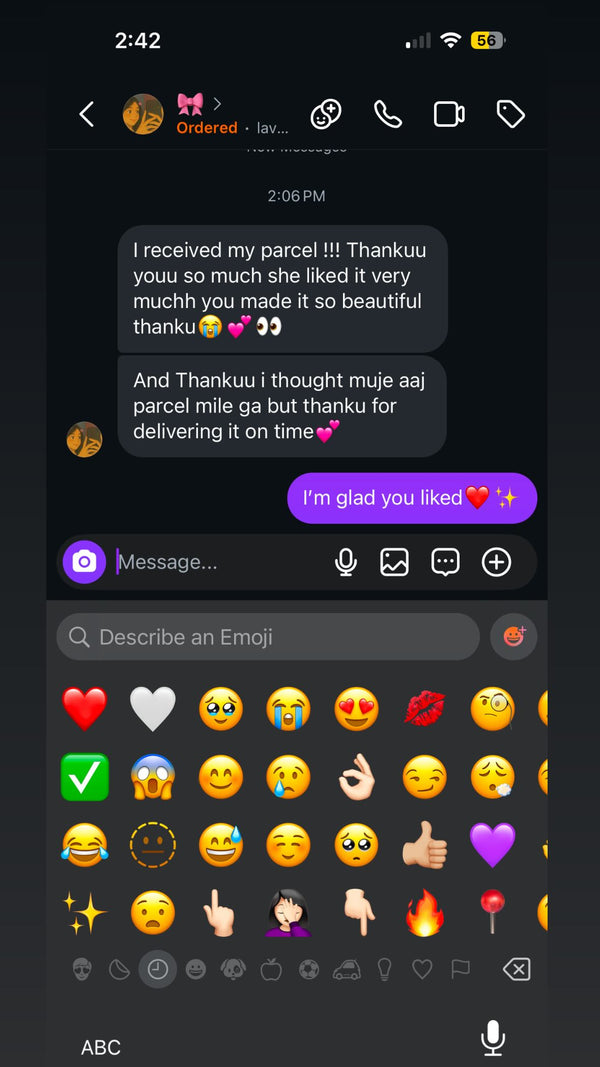Switch to the ABC keyboard
Screen dimensions: 600x1067
click(101, 1047)
